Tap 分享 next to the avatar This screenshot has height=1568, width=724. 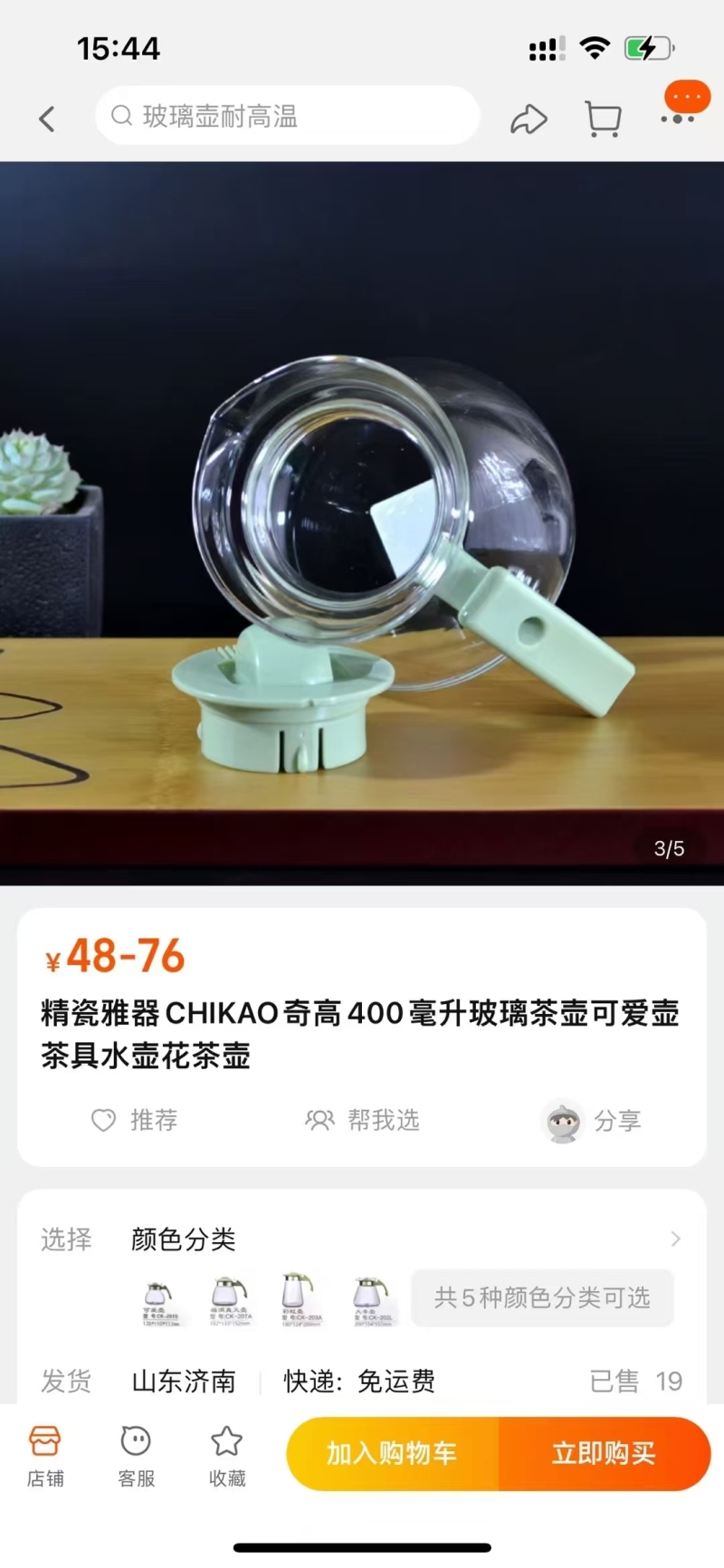tap(594, 1121)
